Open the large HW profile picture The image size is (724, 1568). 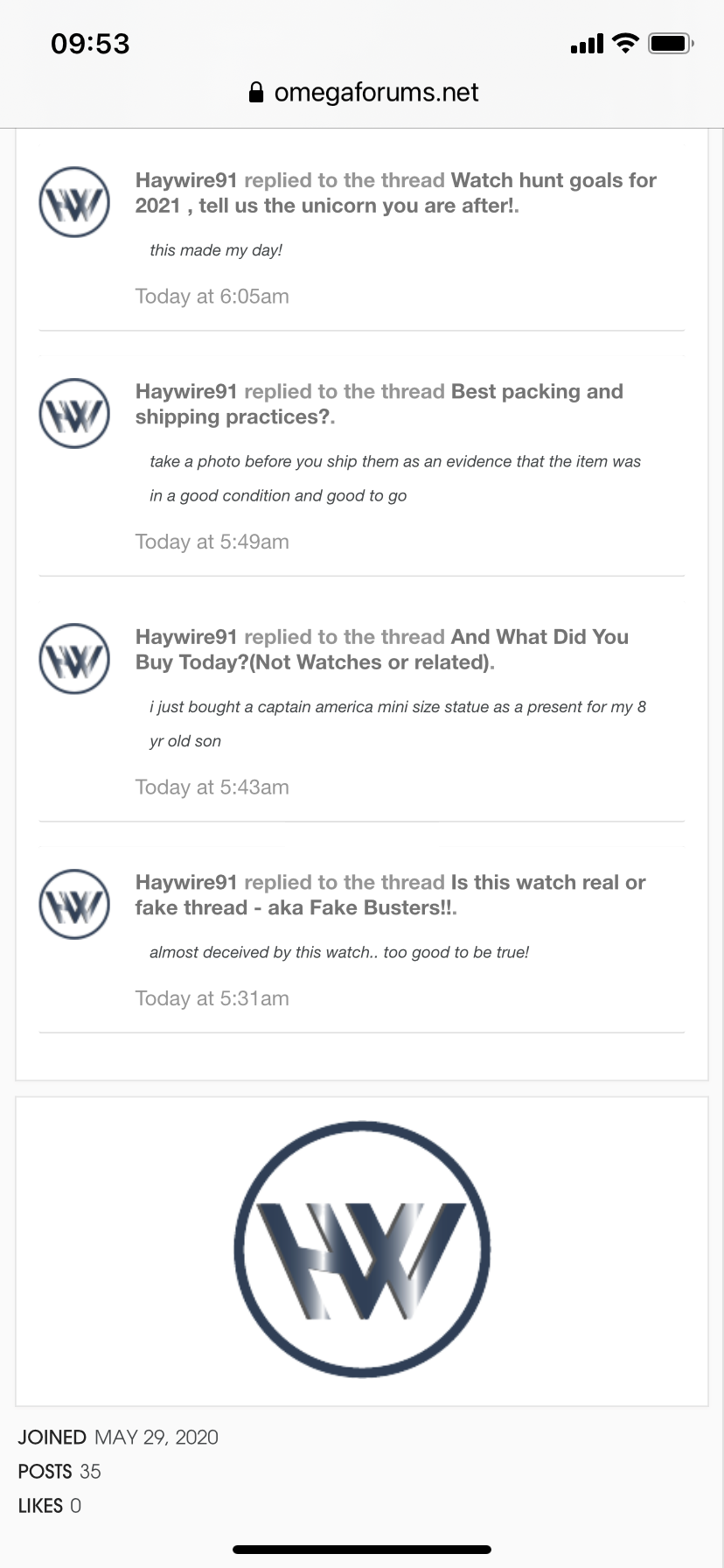point(362,1249)
